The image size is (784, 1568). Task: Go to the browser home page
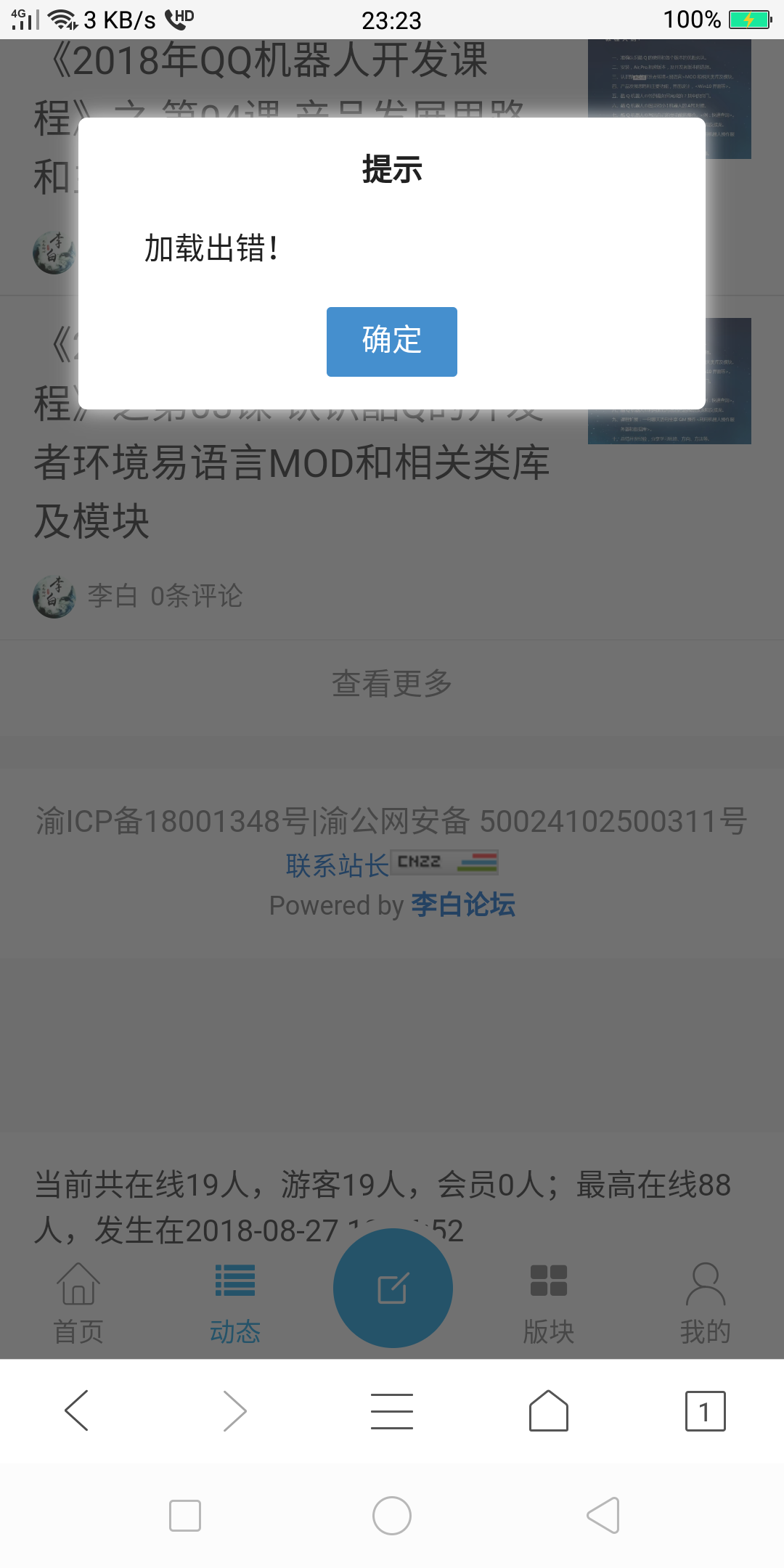tap(548, 1410)
